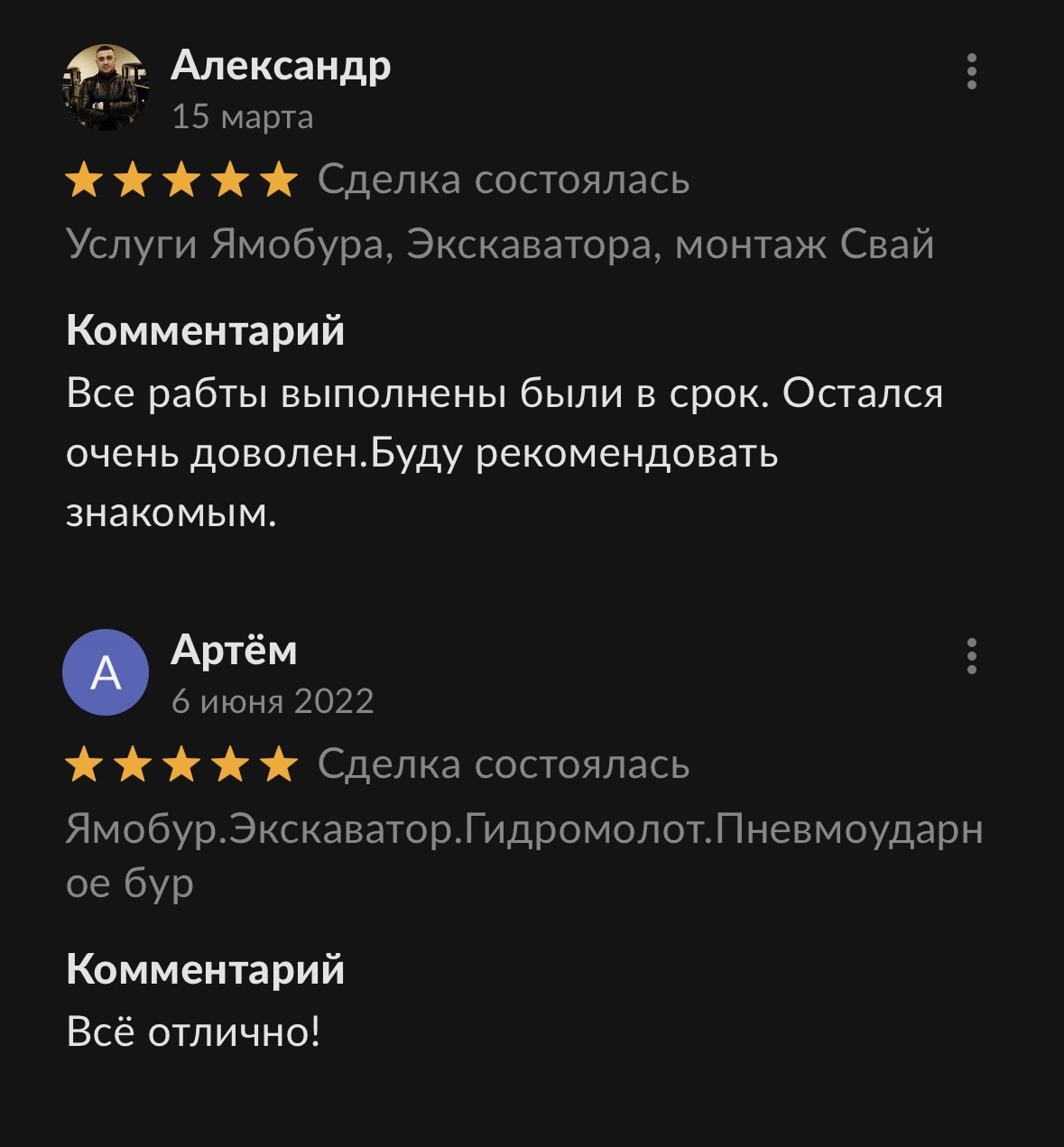Open the options menu on Артём's review
The width and height of the screenshot is (1064, 1147).
[x=971, y=655]
